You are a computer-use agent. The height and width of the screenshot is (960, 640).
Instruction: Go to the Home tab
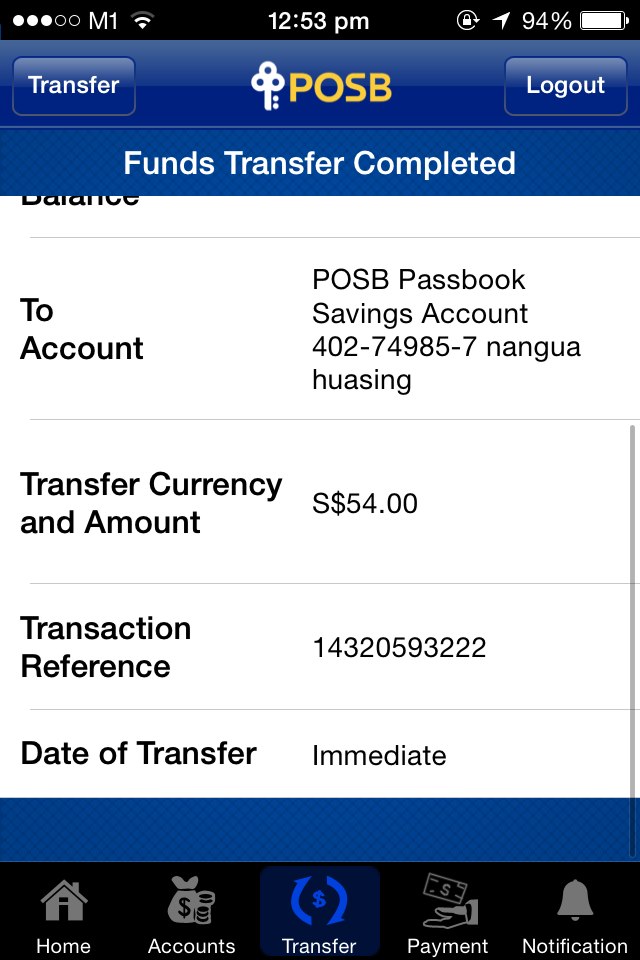[63, 913]
